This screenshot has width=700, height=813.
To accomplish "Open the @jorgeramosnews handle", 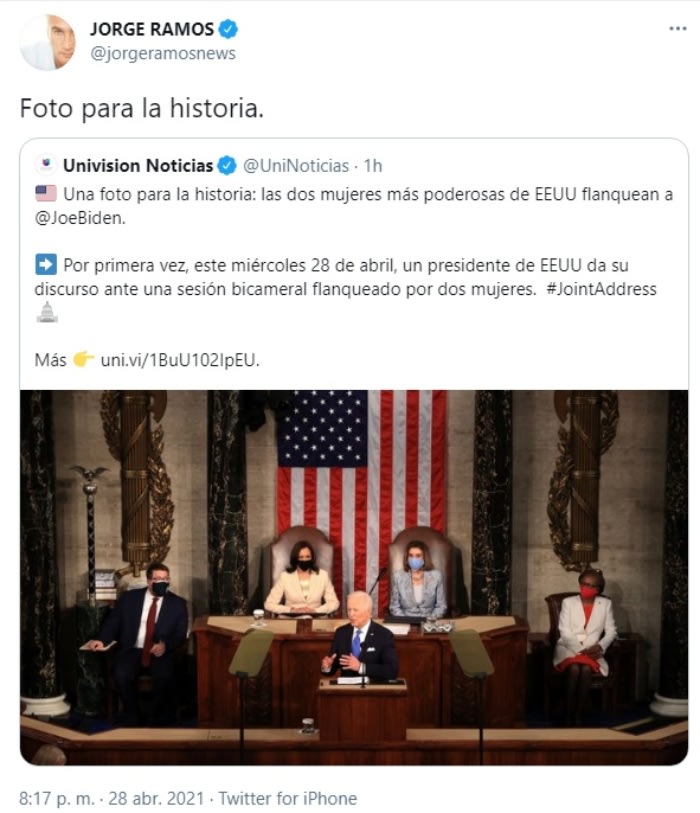I will point(163,53).
